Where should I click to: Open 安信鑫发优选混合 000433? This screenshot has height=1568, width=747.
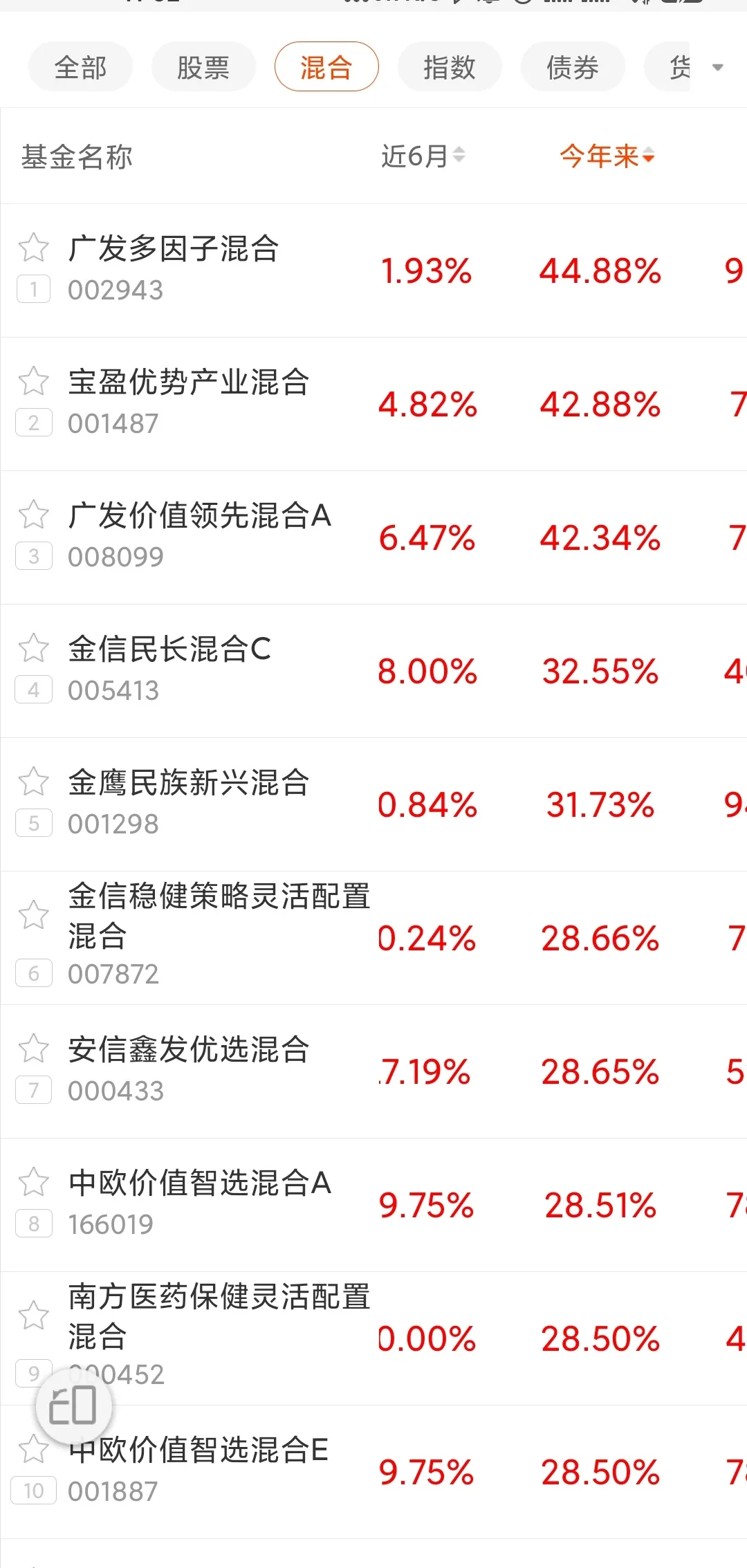(188, 1069)
